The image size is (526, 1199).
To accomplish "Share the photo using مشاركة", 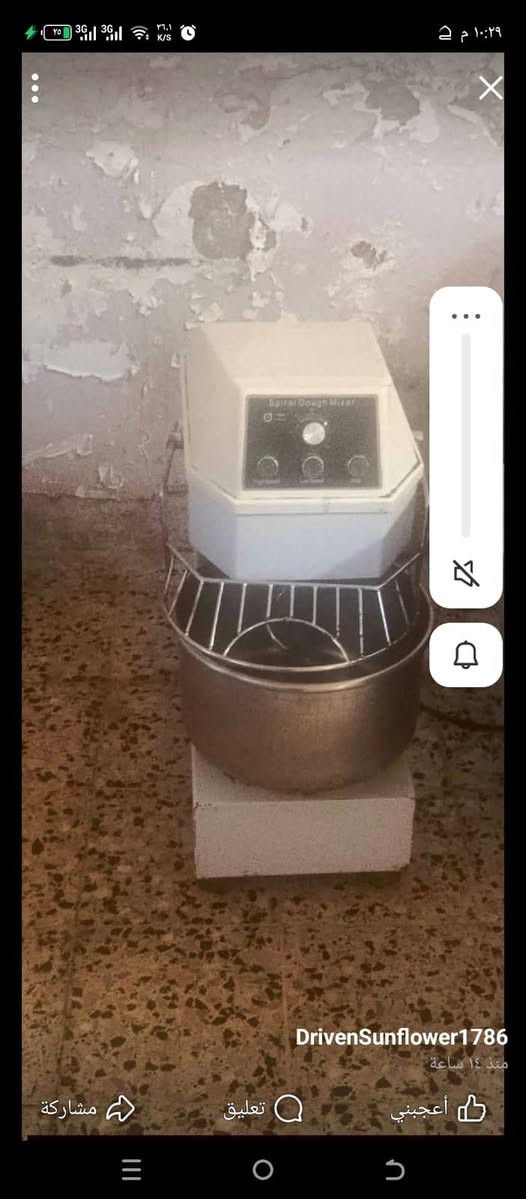I will coord(88,1108).
